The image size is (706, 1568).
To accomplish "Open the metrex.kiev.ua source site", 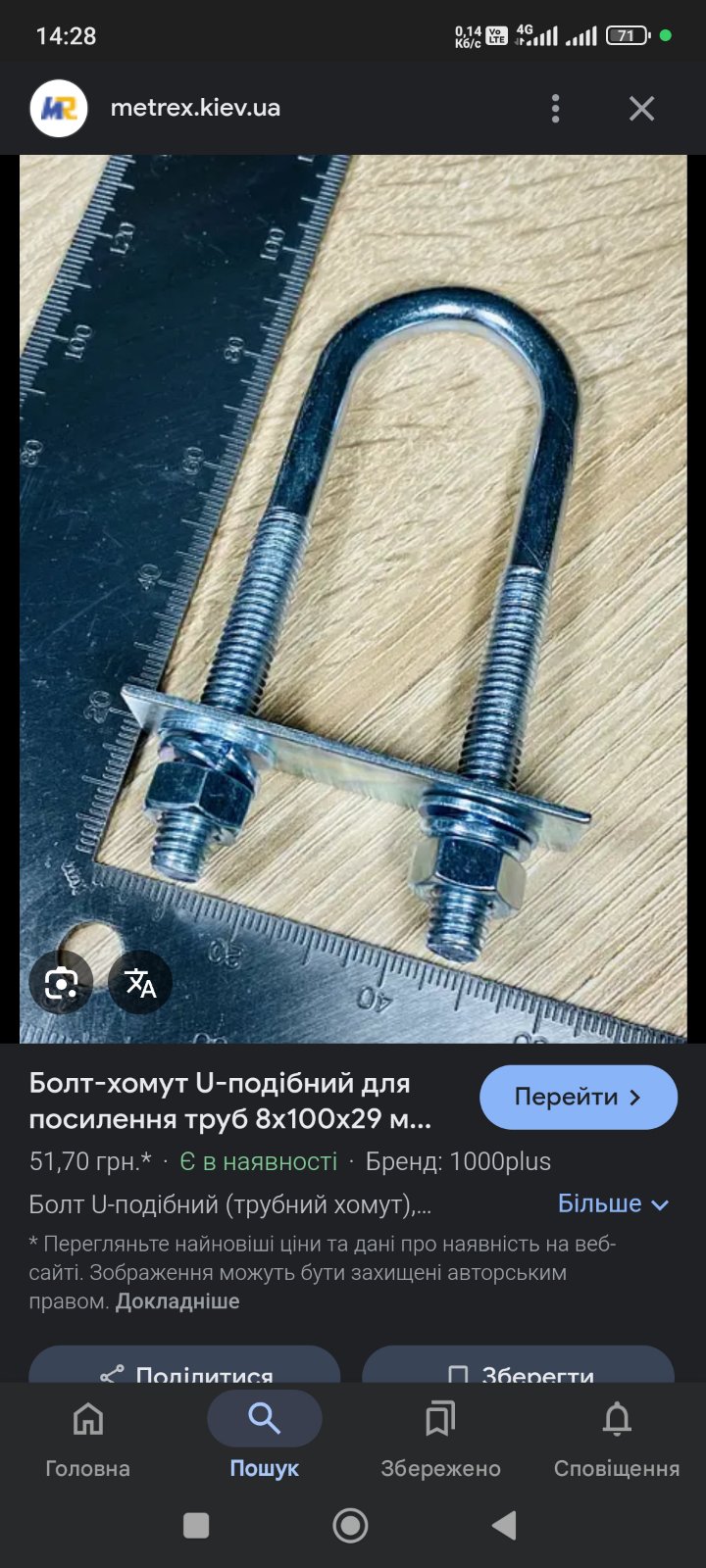I will 194,108.
